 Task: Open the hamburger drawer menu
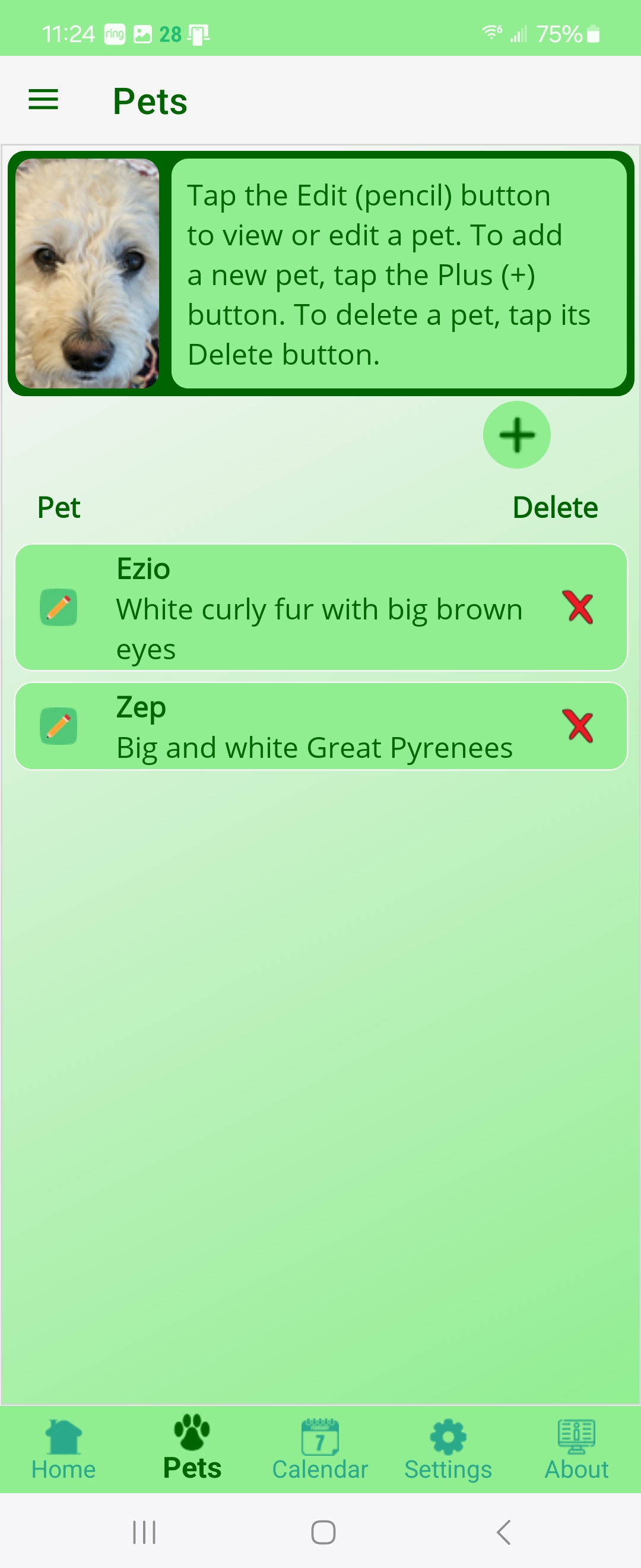(43, 100)
